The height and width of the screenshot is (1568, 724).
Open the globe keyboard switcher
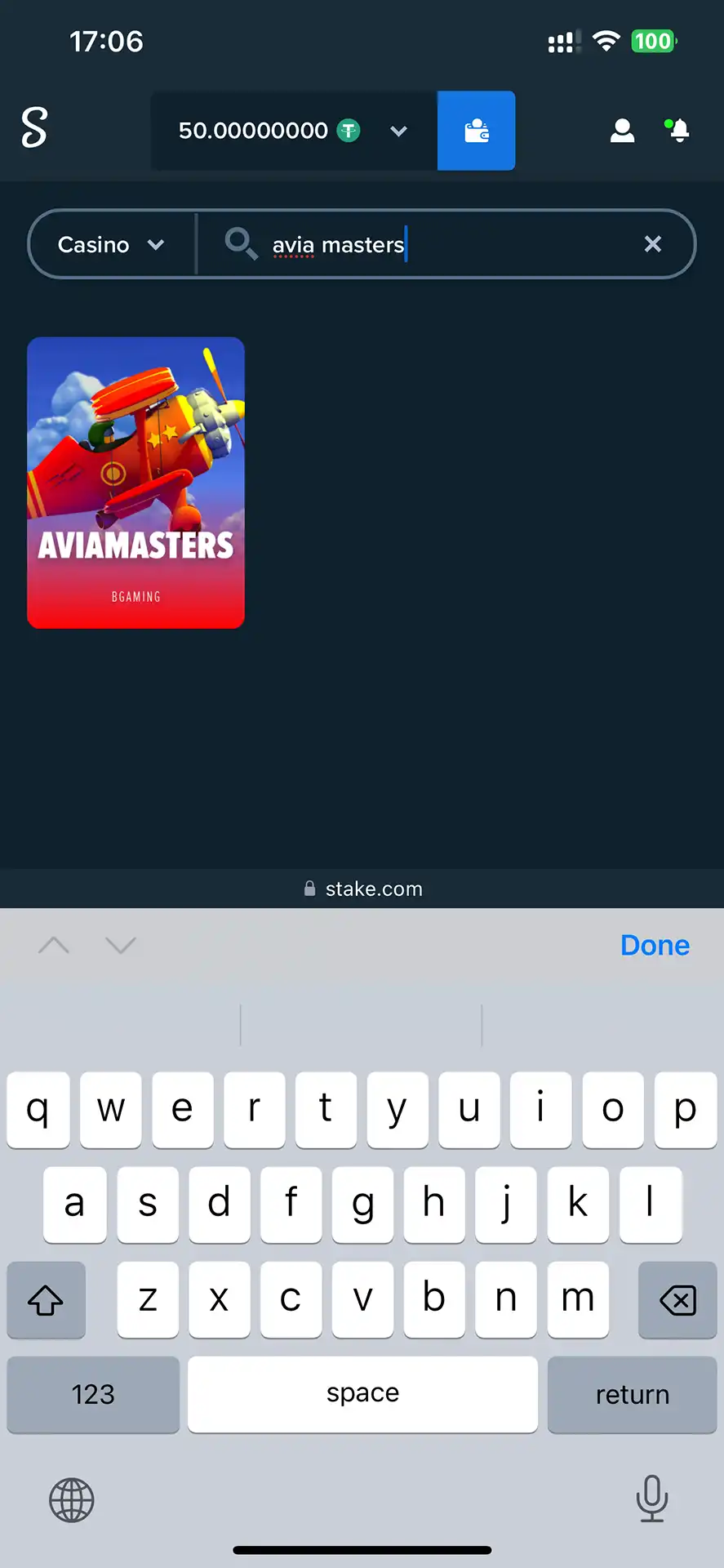pyautogui.click(x=72, y=1500)
